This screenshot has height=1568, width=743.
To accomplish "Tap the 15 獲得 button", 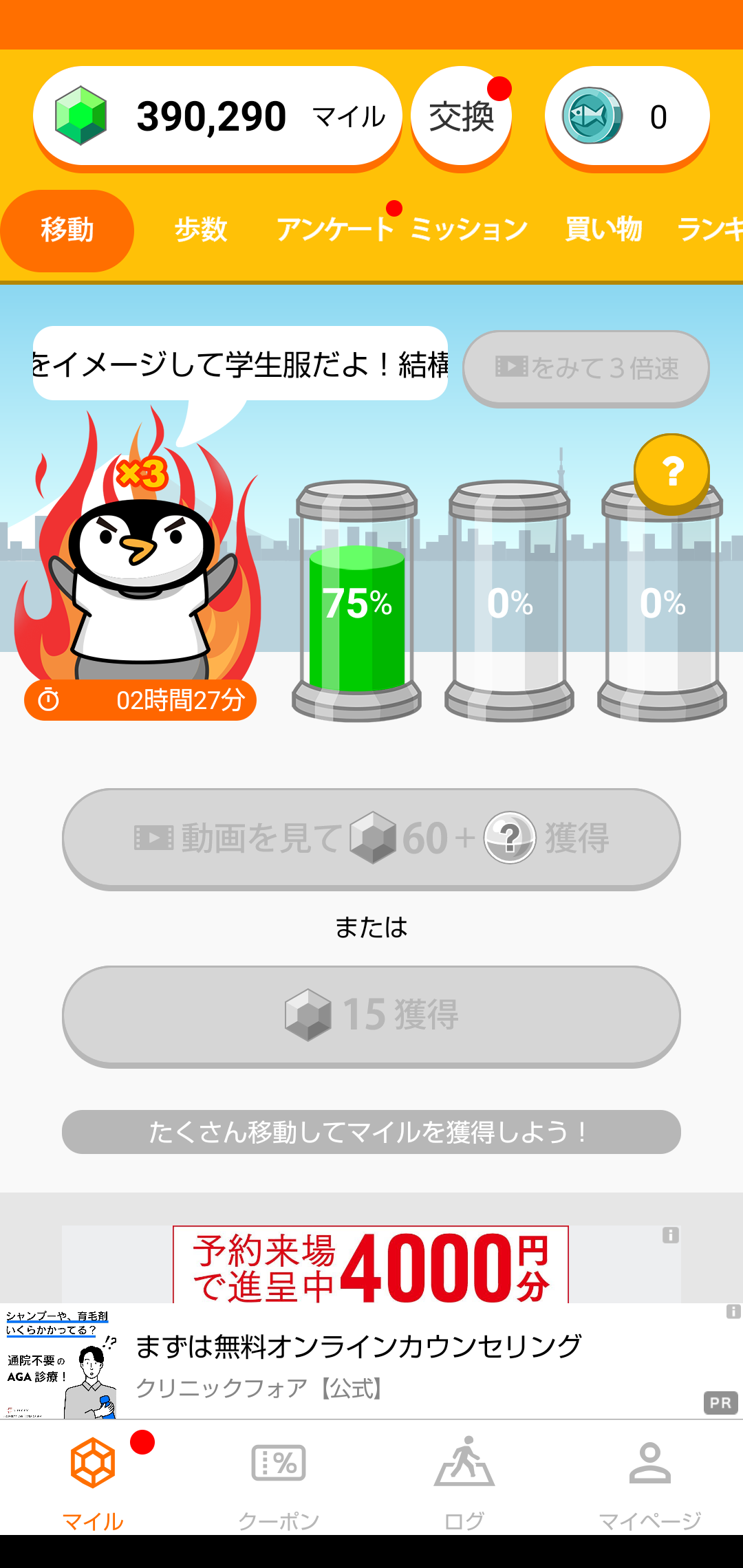I will coord(371,1016).
